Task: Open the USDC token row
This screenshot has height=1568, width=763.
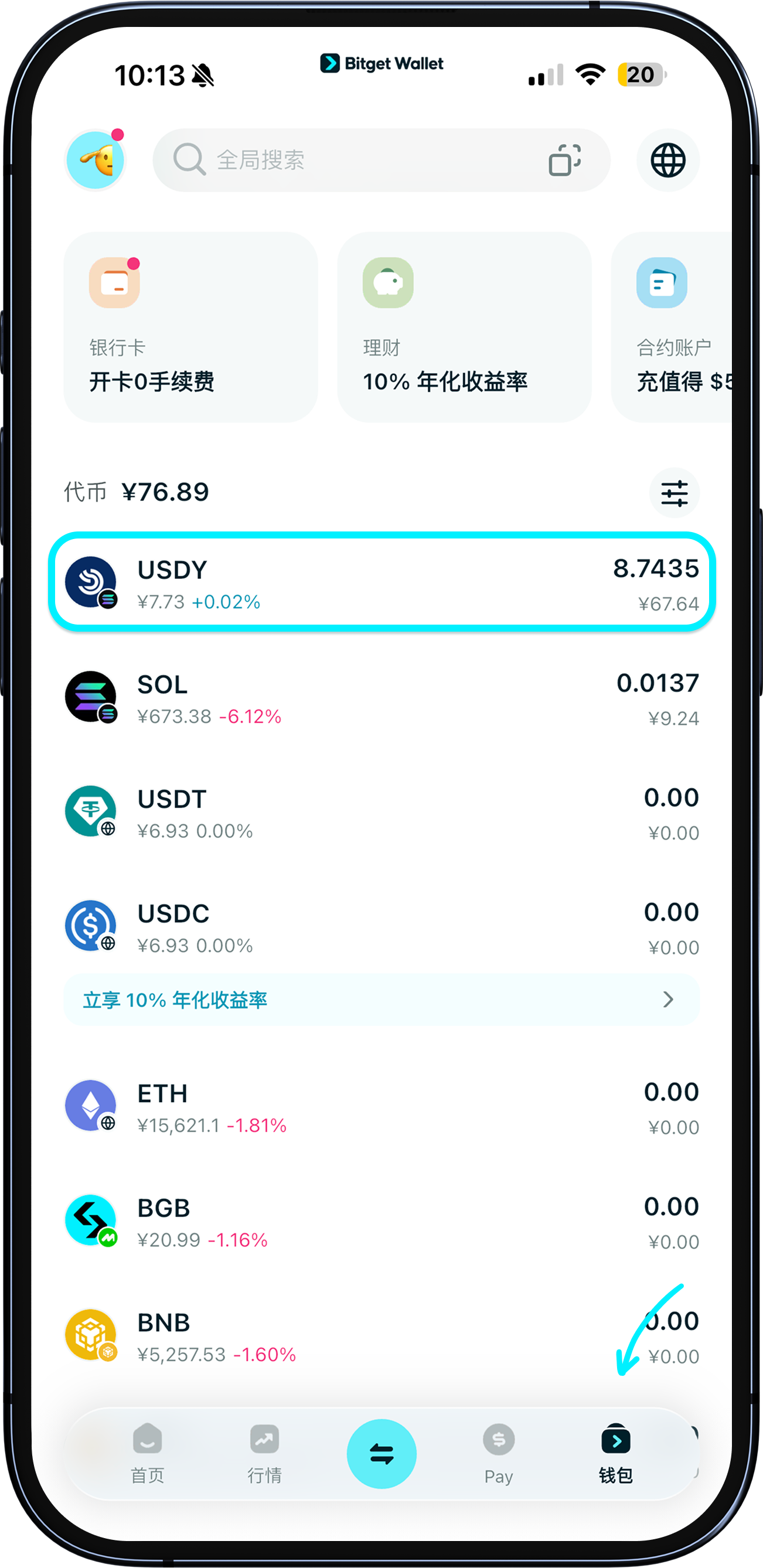Action: point(382,926)
